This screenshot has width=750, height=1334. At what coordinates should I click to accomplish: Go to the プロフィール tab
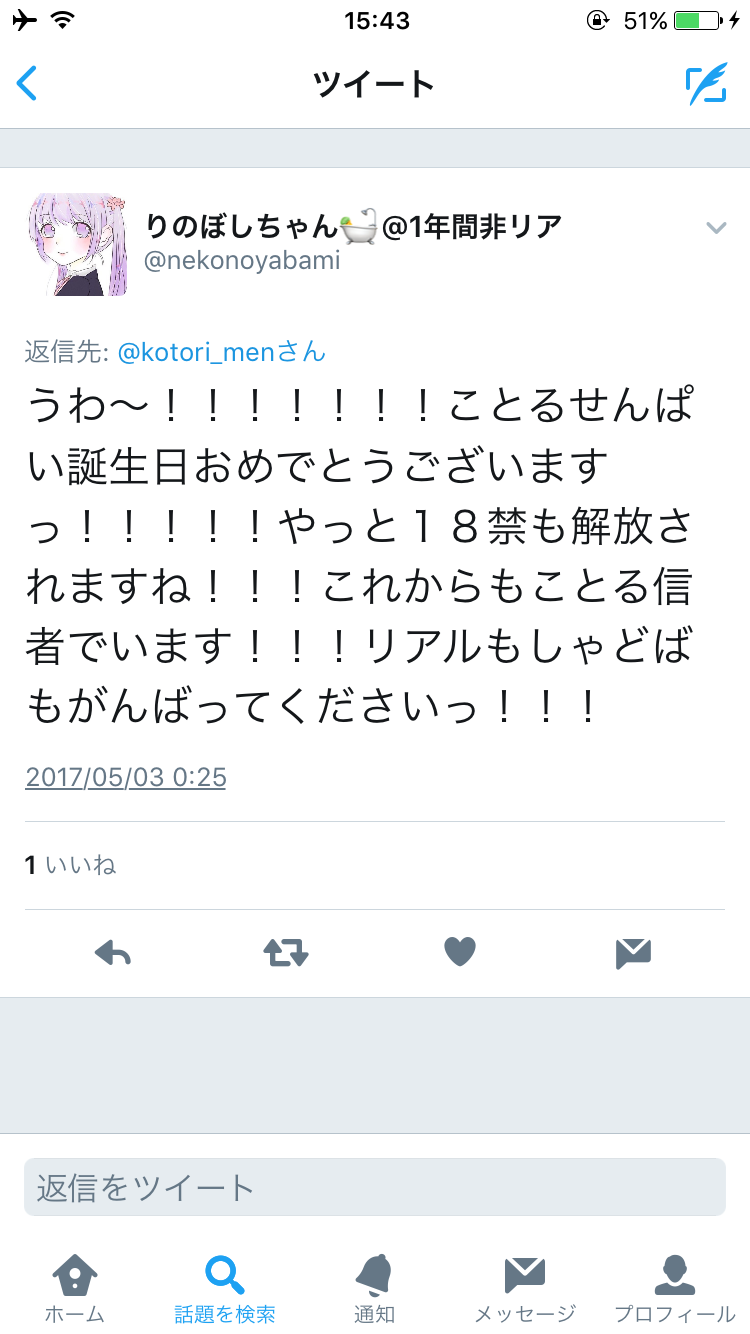point(675,1290)
